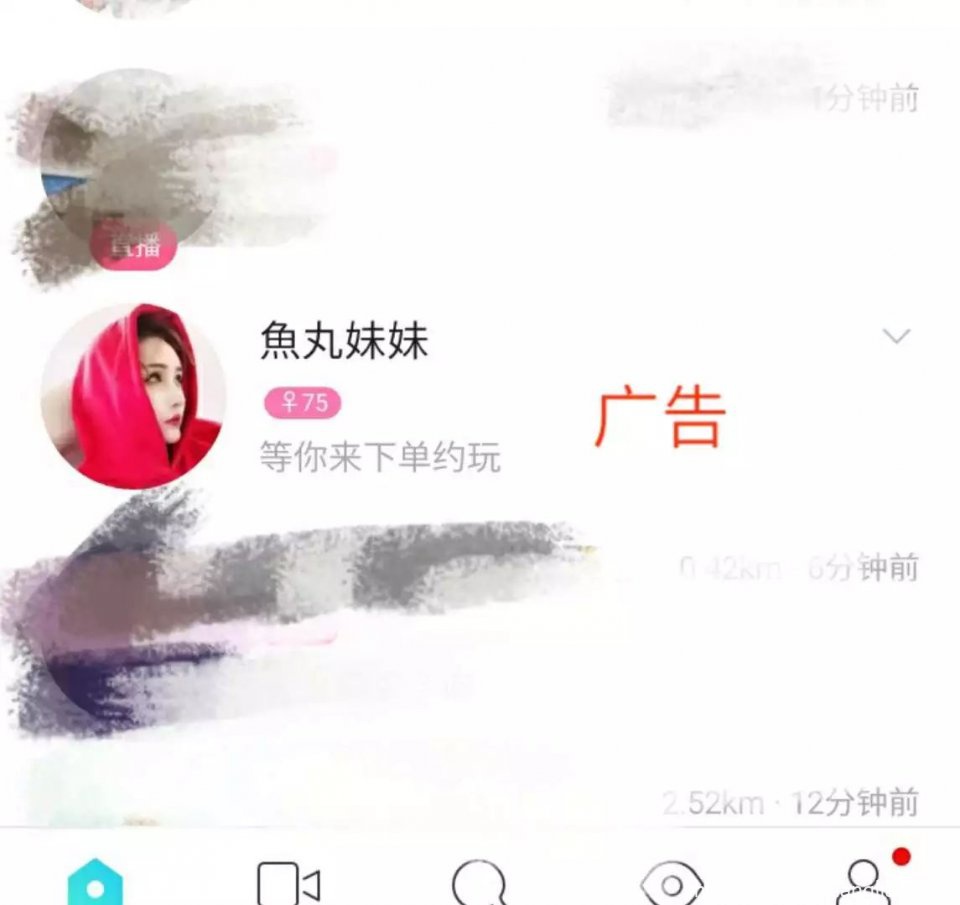
Task: Expand the chevron beside 魚丸妹妹
Action: 897,337
